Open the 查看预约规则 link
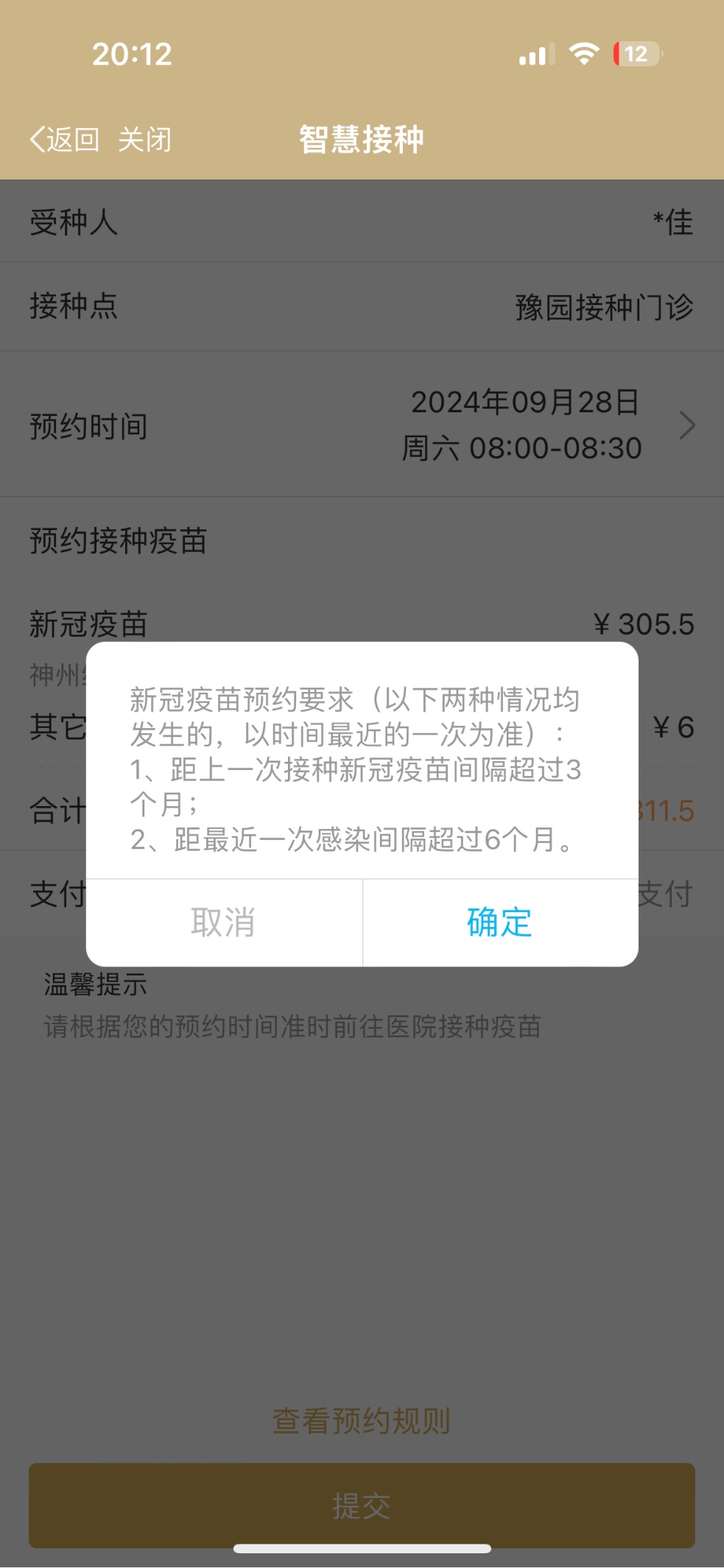 click(x=362, y=1420)
